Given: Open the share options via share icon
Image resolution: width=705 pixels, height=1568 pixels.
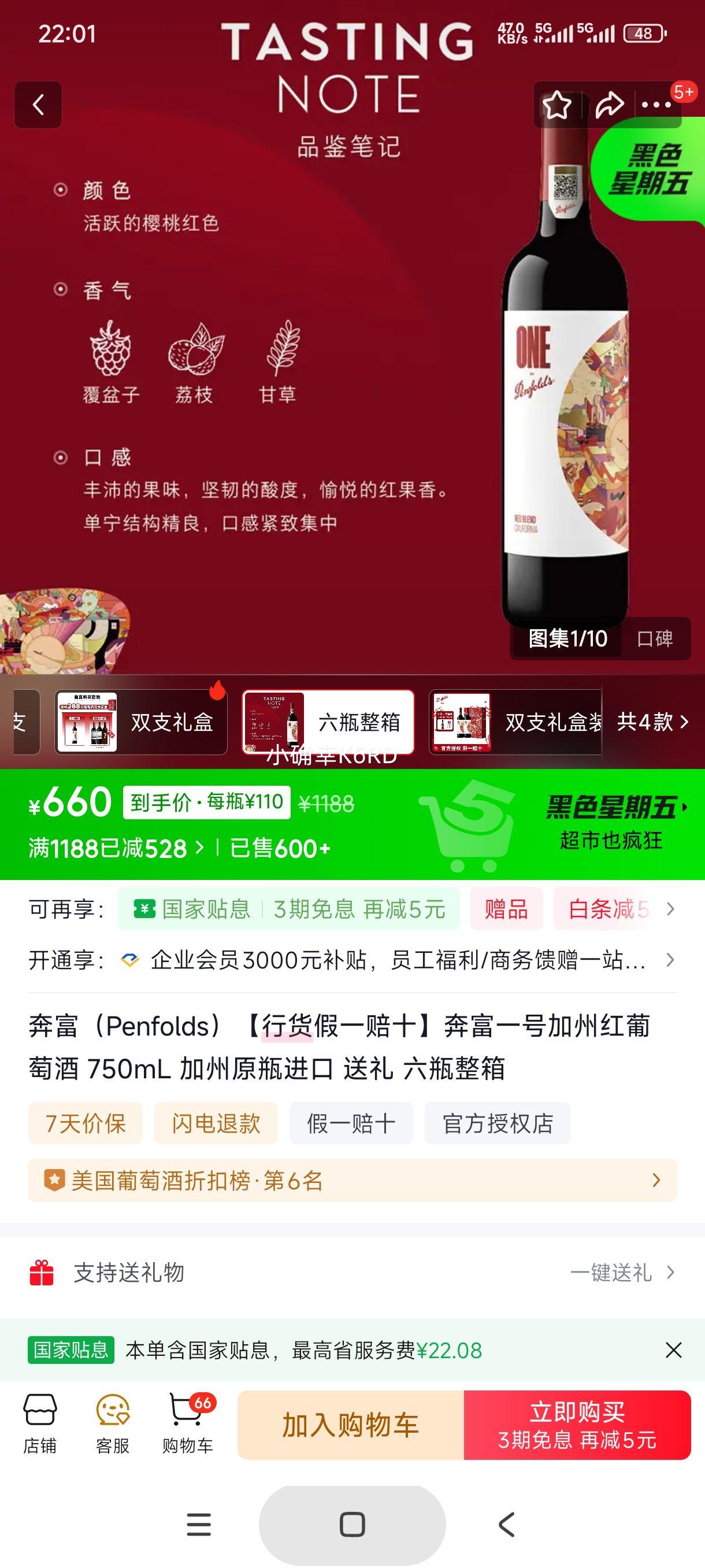Looking at the screenshot, I should 610,105.
